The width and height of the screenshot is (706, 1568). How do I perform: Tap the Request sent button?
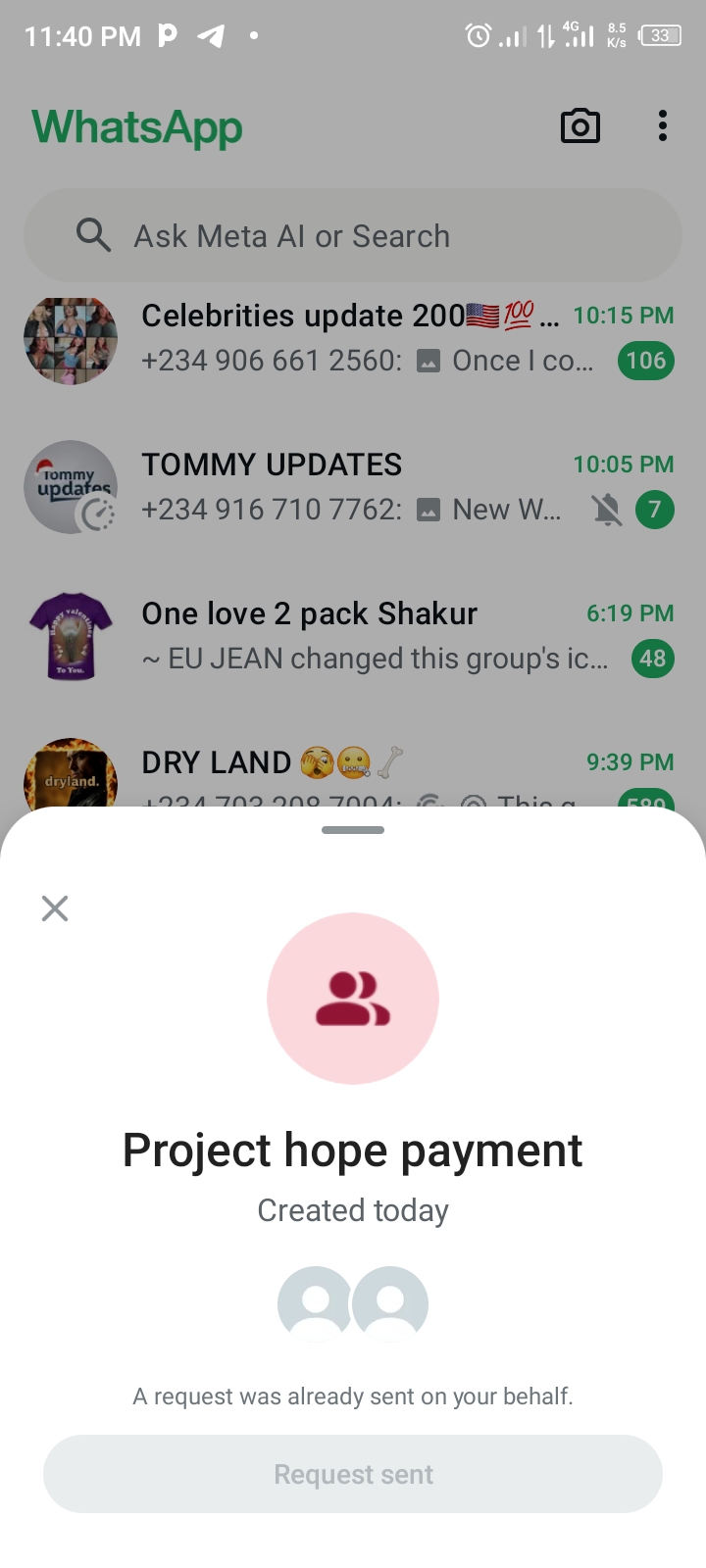(x=353, y=1474)
